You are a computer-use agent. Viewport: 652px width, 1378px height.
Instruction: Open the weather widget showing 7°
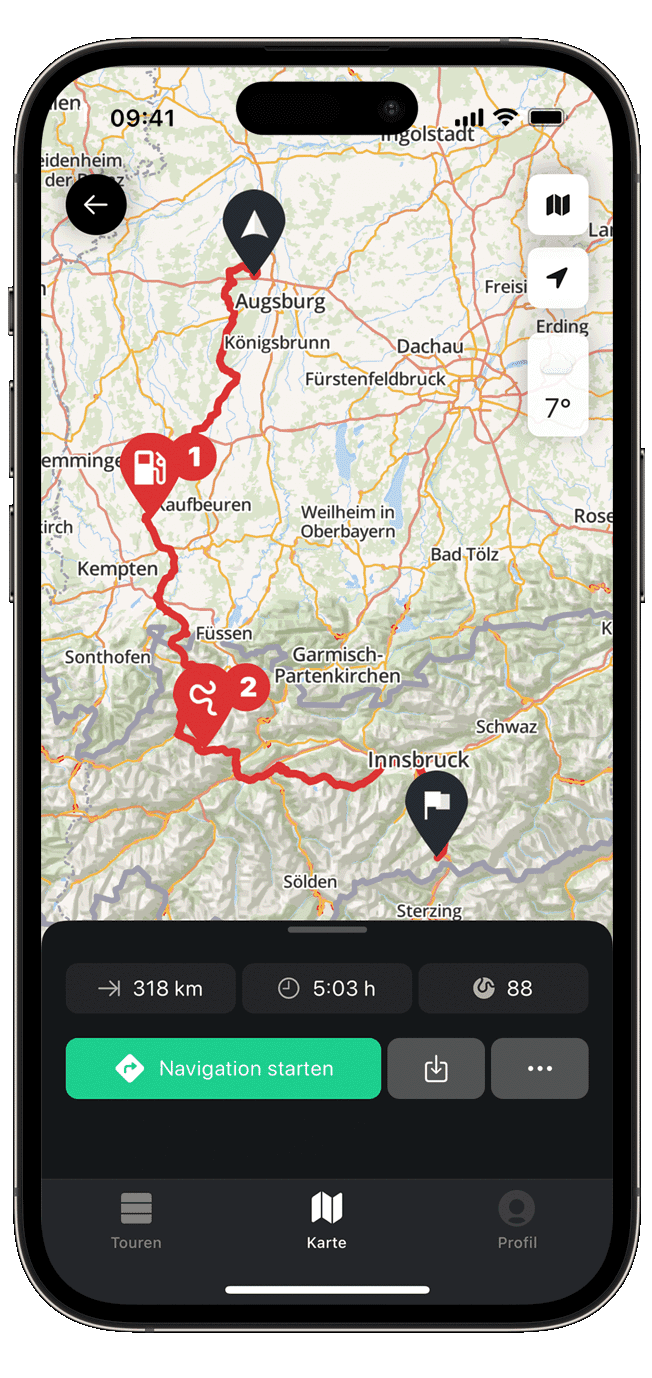point(557,388)
